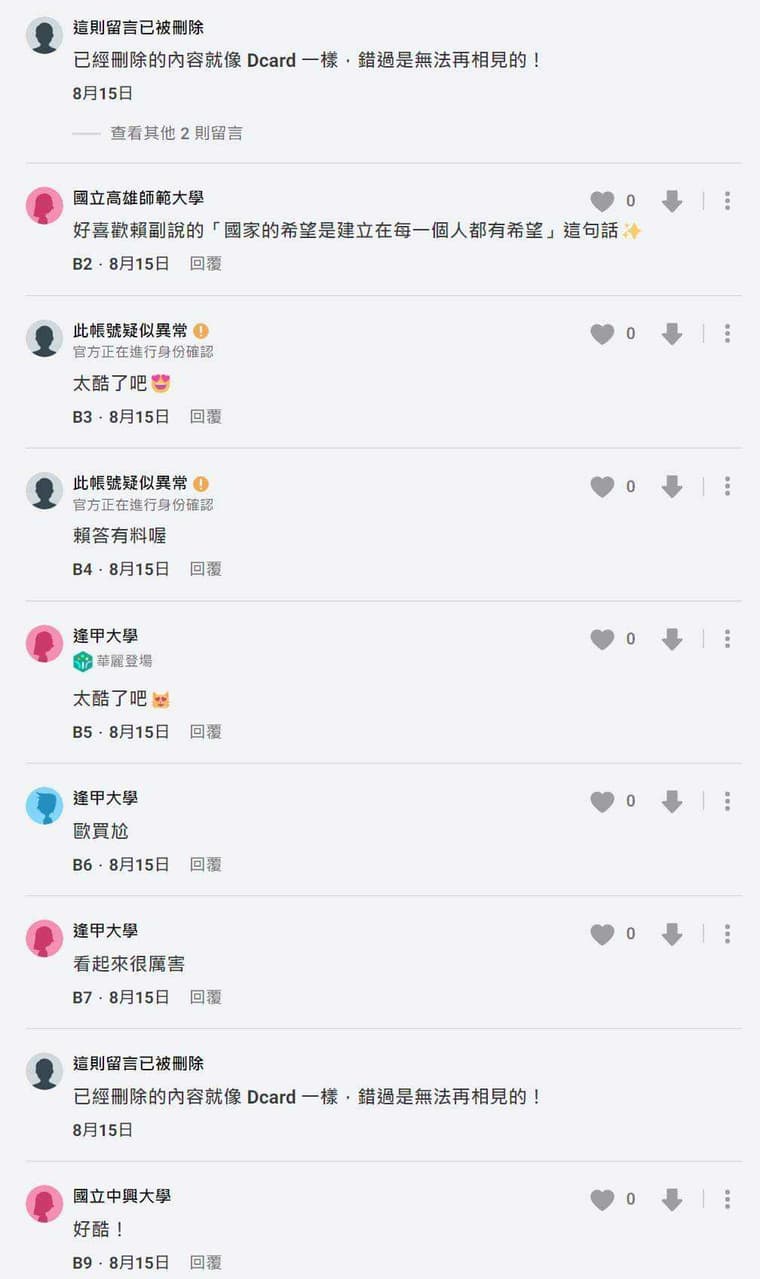Open overflow menu on comment B6

(x=727, y=801)
